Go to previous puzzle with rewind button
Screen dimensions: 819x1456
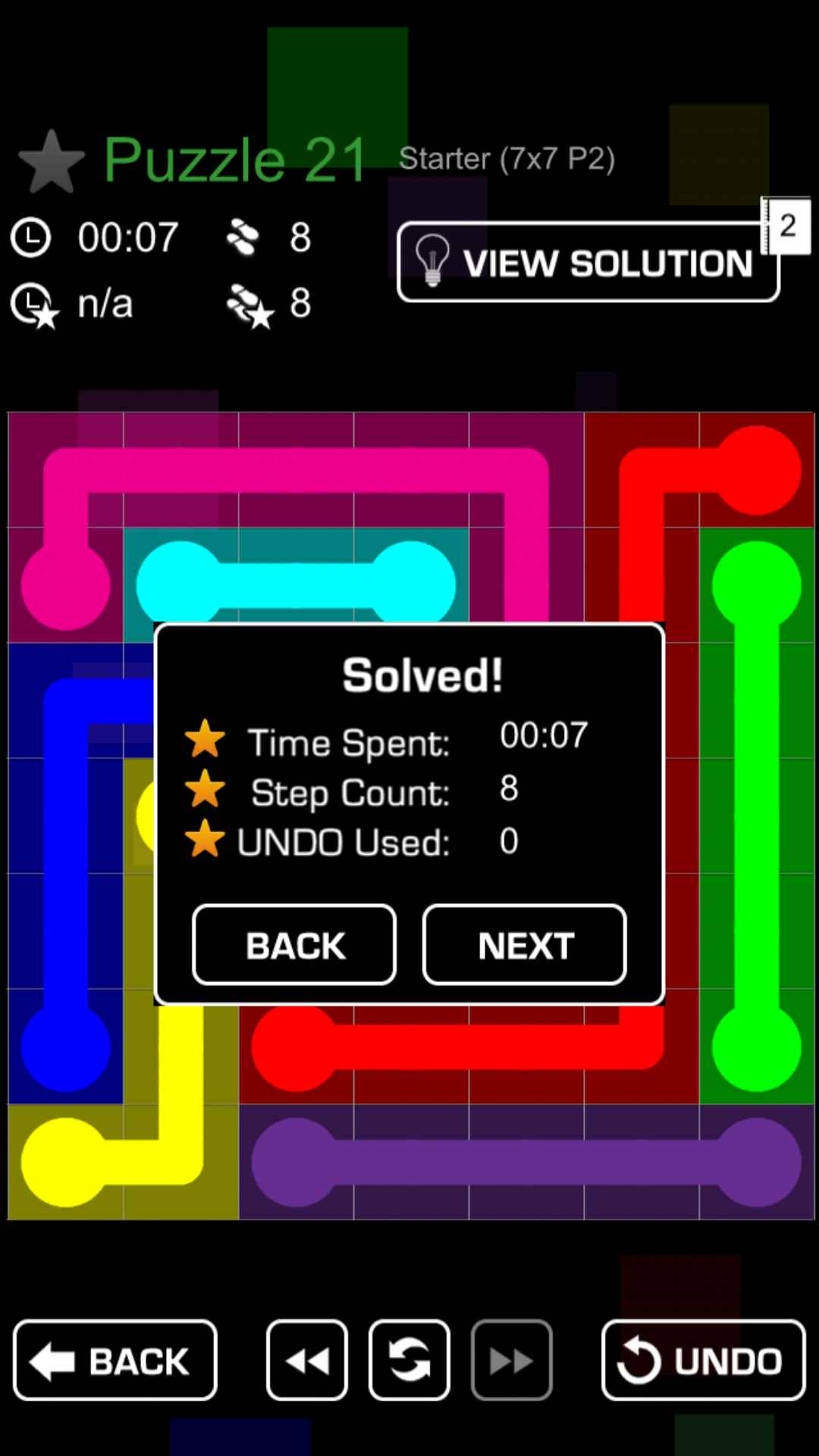[307, 1360]
